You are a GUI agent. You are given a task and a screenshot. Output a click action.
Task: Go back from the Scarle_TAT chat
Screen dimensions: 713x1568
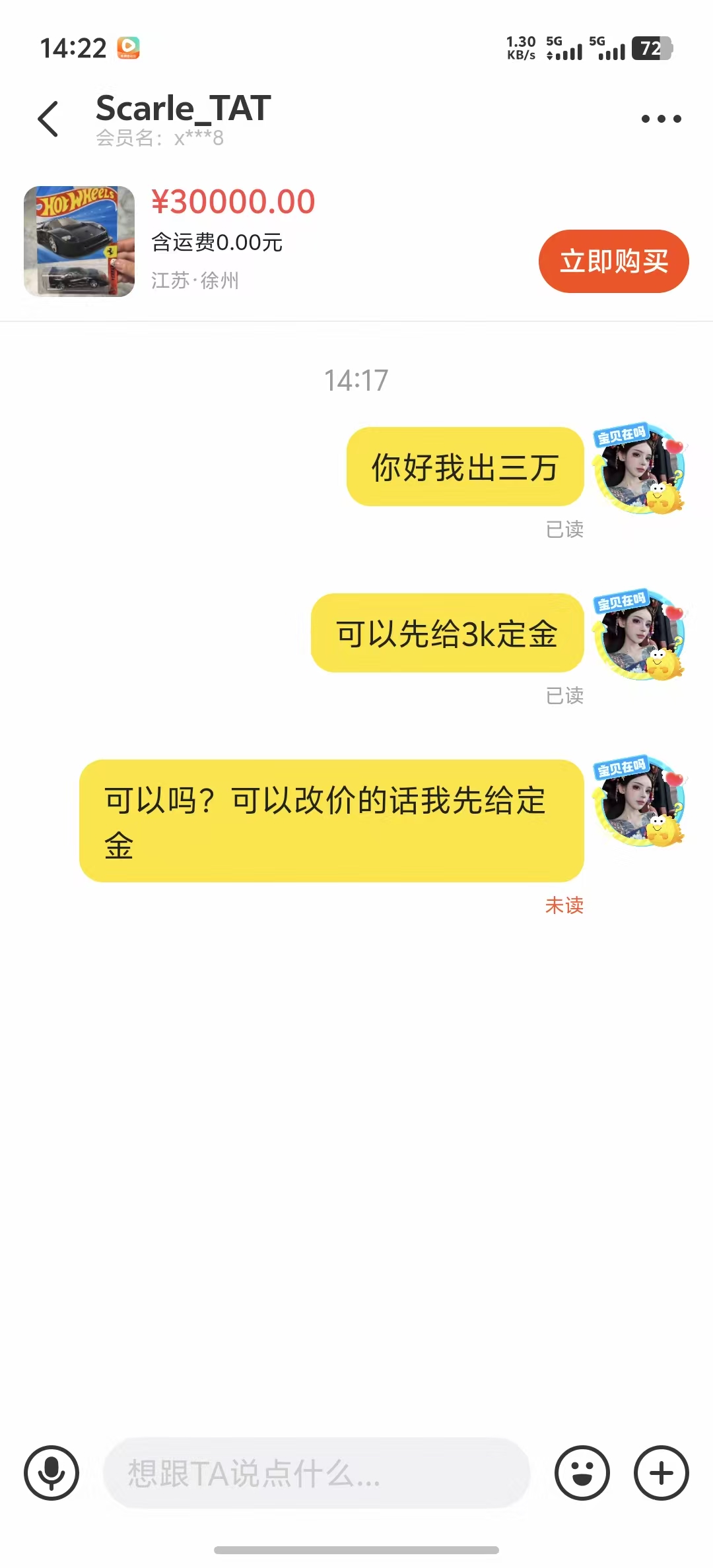(x=48, y=119)
